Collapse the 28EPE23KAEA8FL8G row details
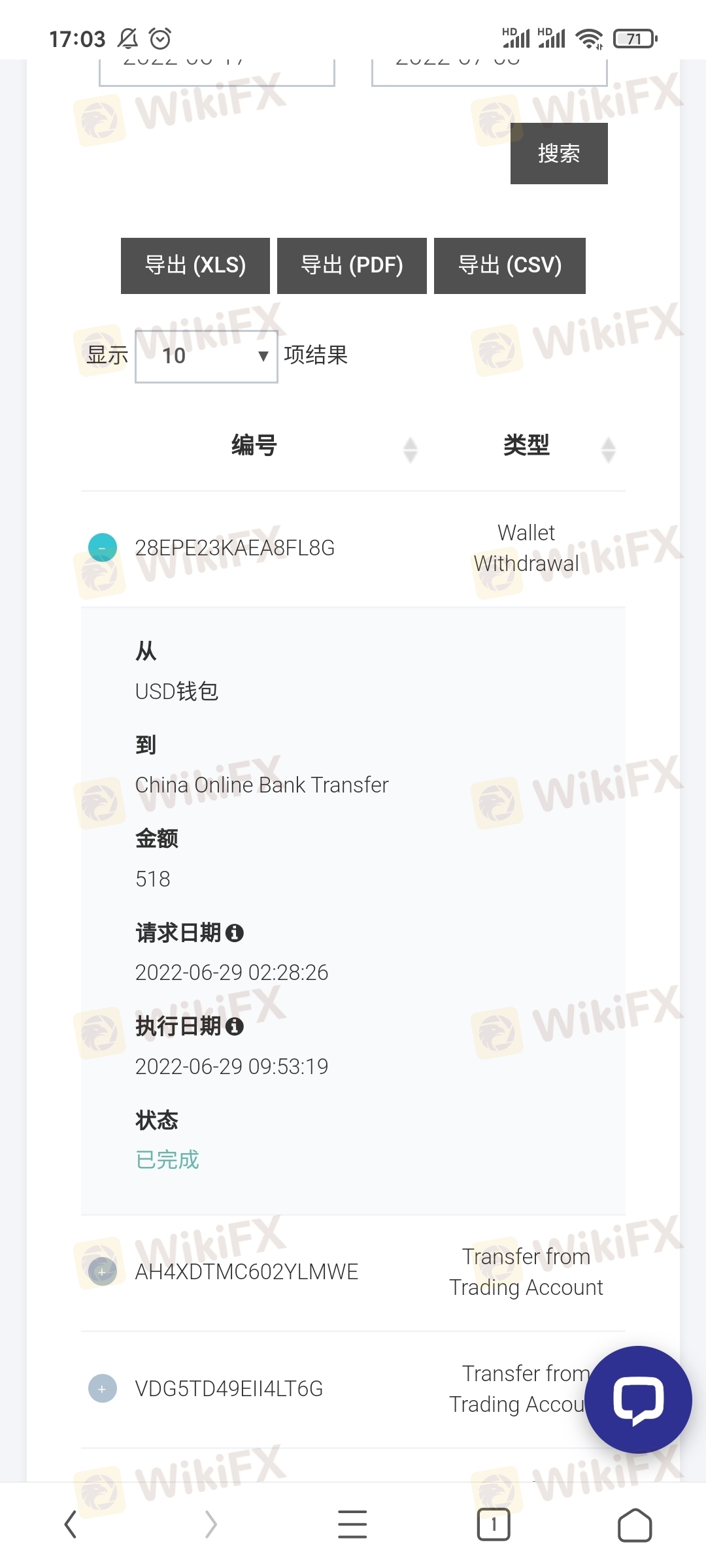Screen dimensions: 706x1568 coord(103,547)
